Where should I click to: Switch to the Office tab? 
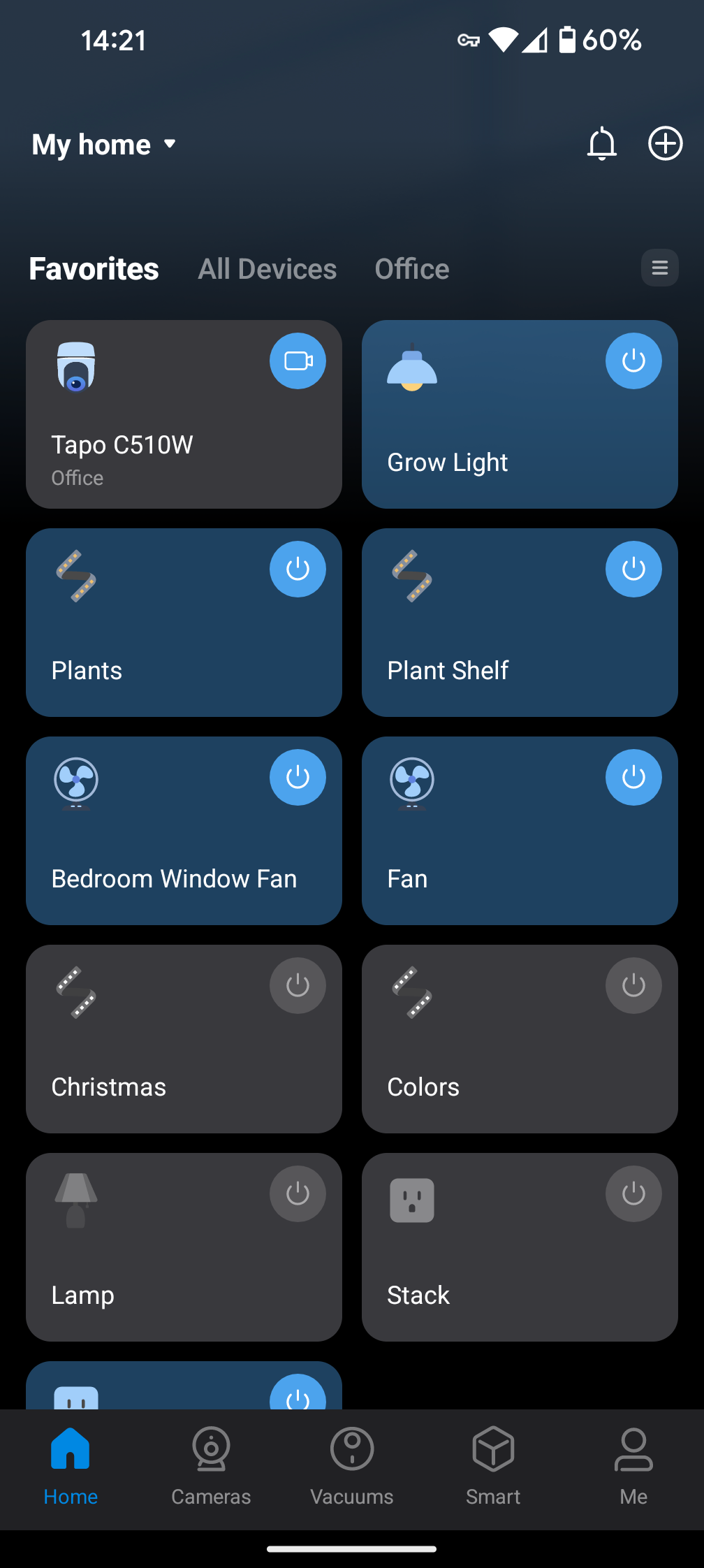tap(411, 269)
